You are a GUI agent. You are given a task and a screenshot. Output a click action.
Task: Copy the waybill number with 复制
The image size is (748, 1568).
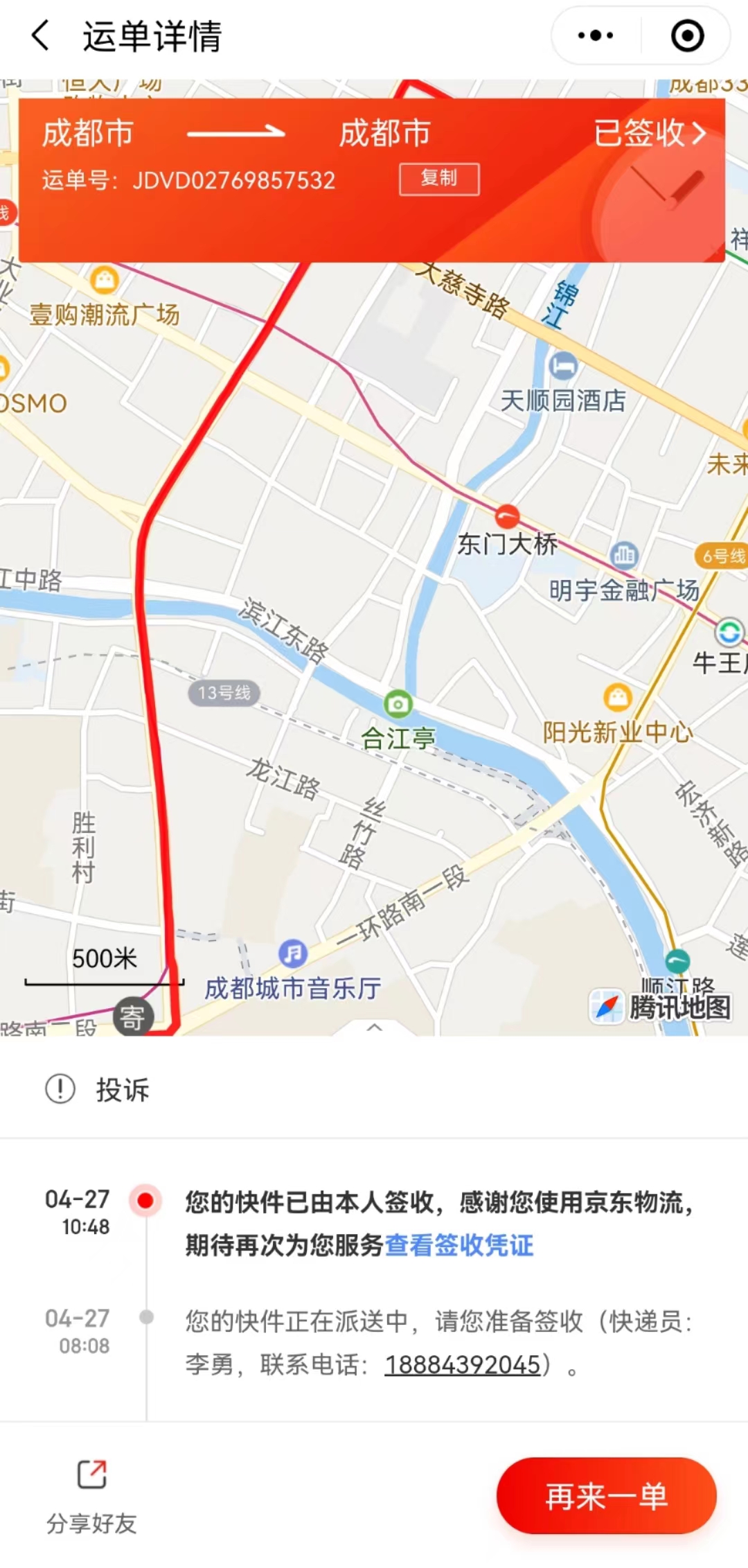439,179
